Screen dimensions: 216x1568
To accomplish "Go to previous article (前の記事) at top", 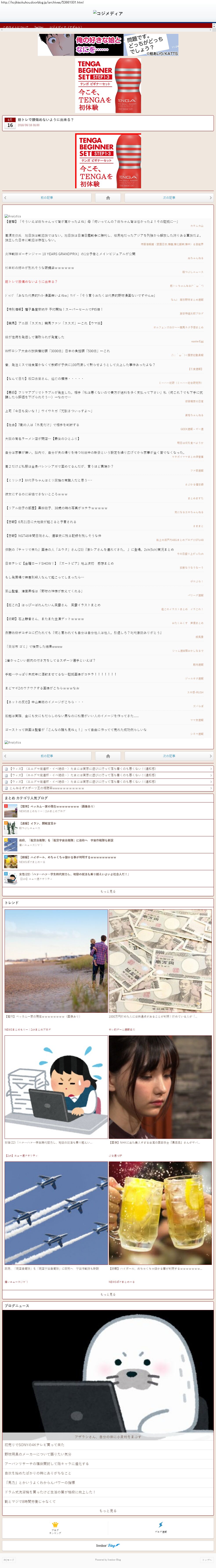I will tap(47, 197).
